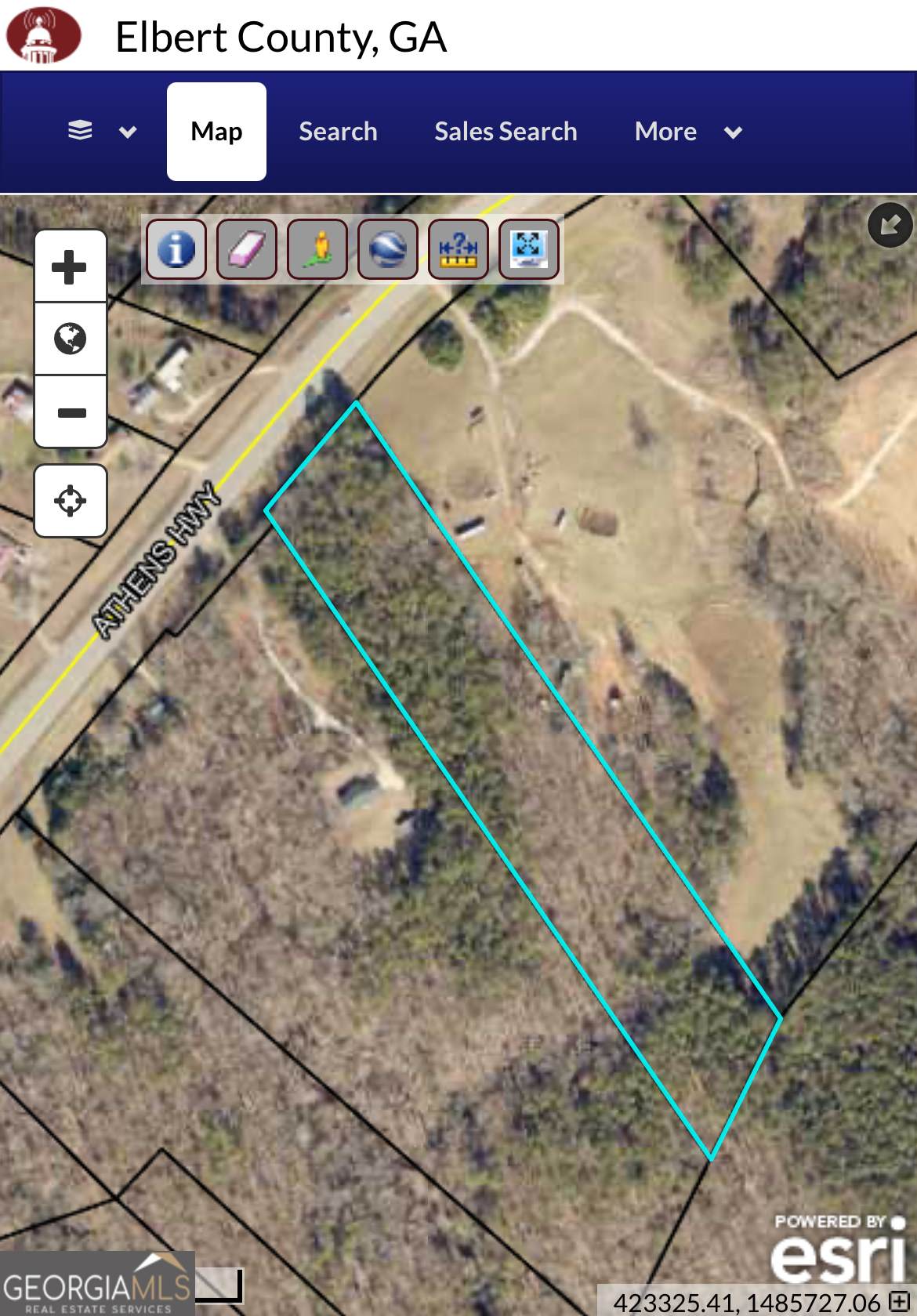
Task: Open the Google Earth globe tool
Action: [x=388, y=249]
